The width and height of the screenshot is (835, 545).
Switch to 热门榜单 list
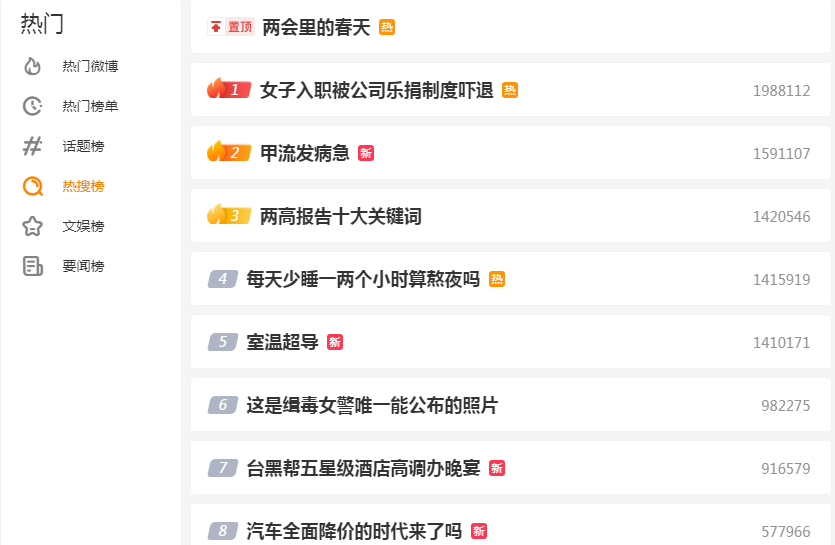[90, 106]
